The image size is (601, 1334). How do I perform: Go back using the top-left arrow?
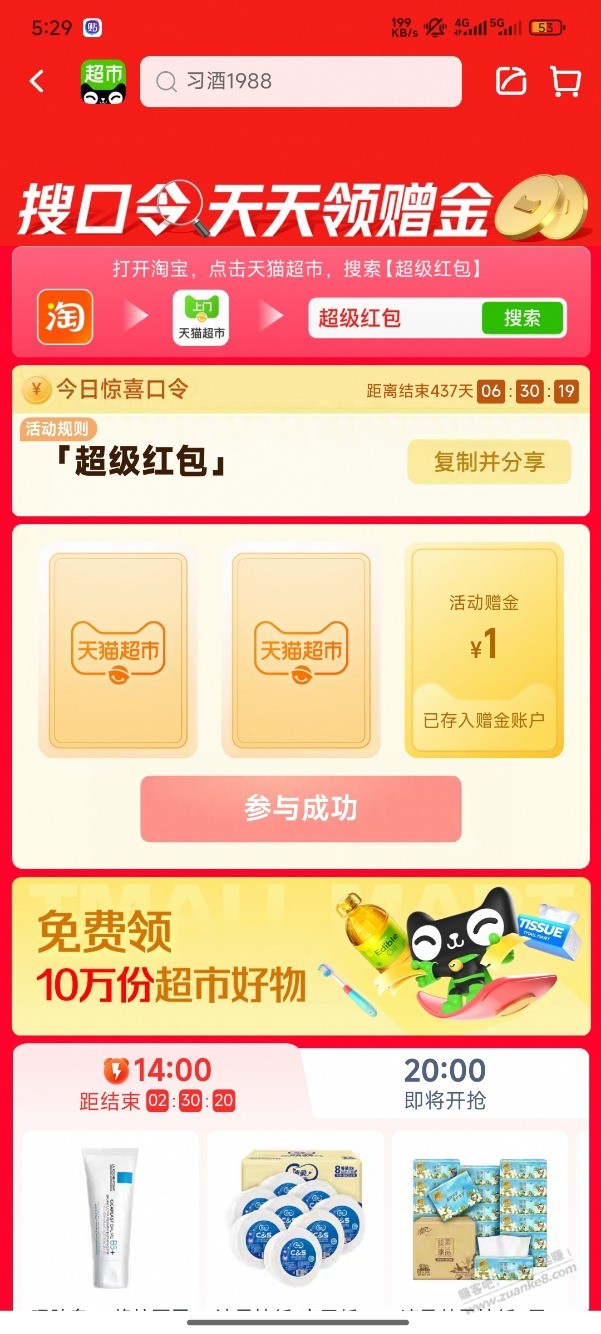[37, 81]
